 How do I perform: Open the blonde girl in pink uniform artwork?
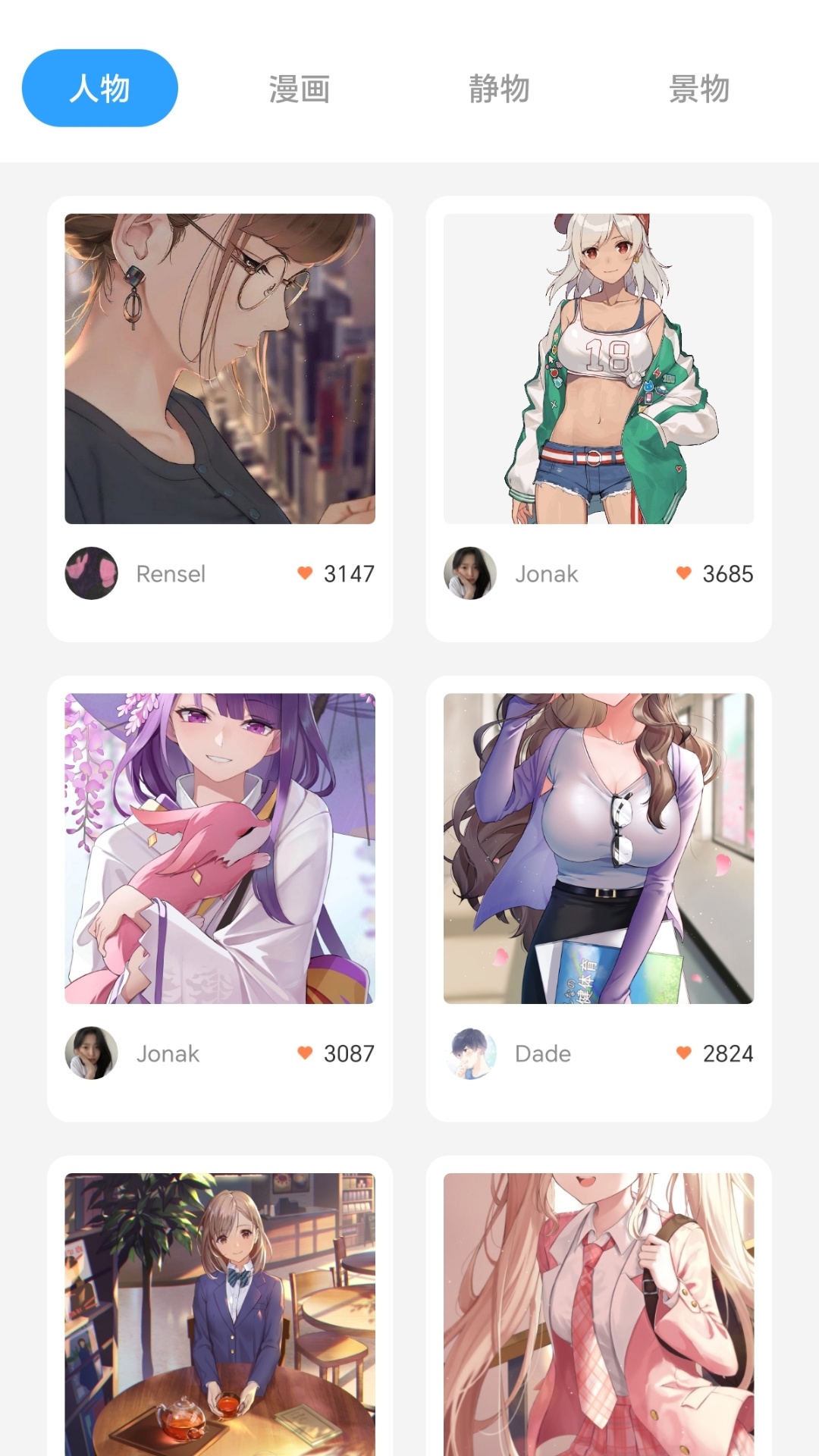tap(598, 1313)
